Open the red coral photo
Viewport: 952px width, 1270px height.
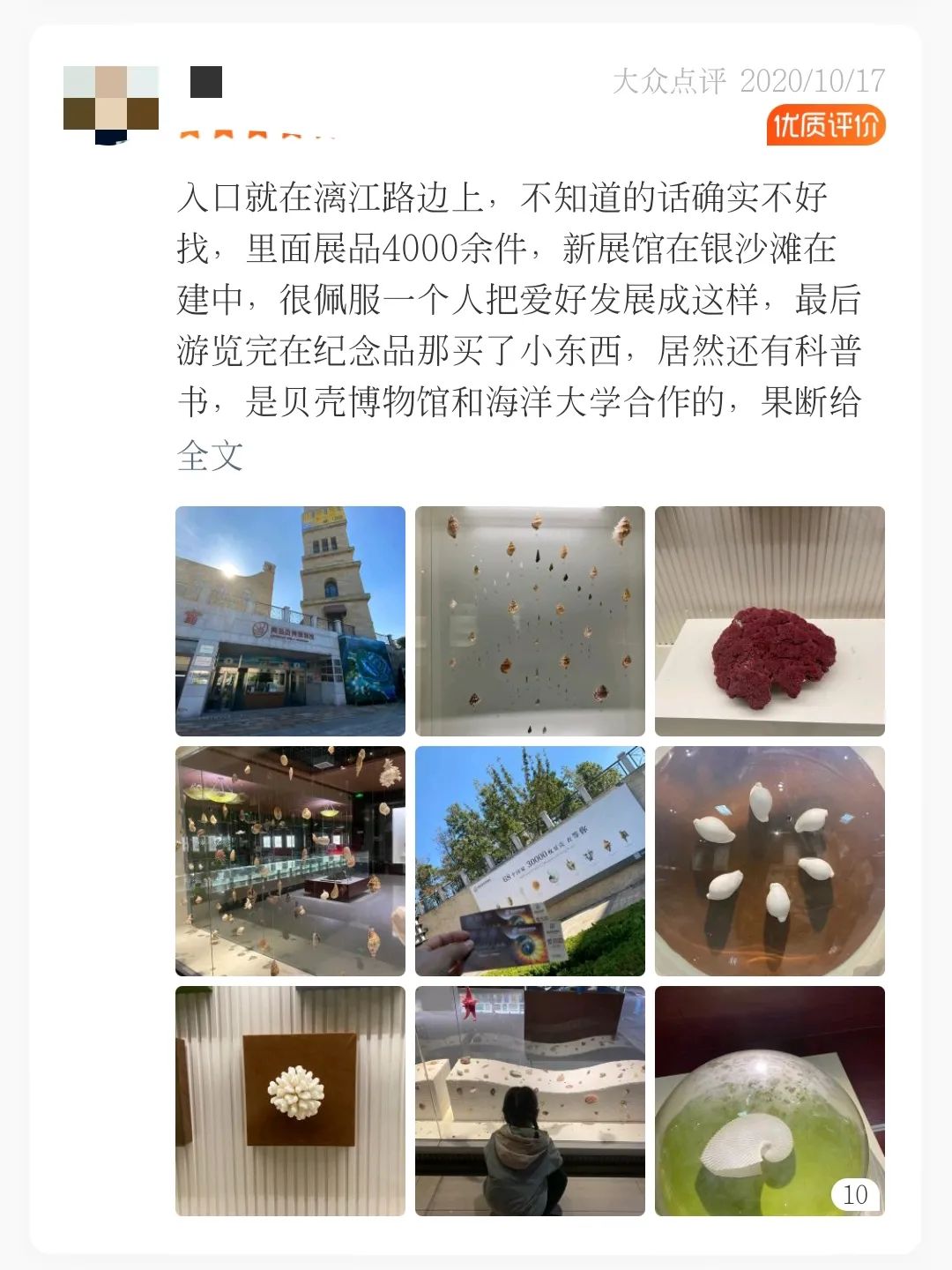click(770, 621)
